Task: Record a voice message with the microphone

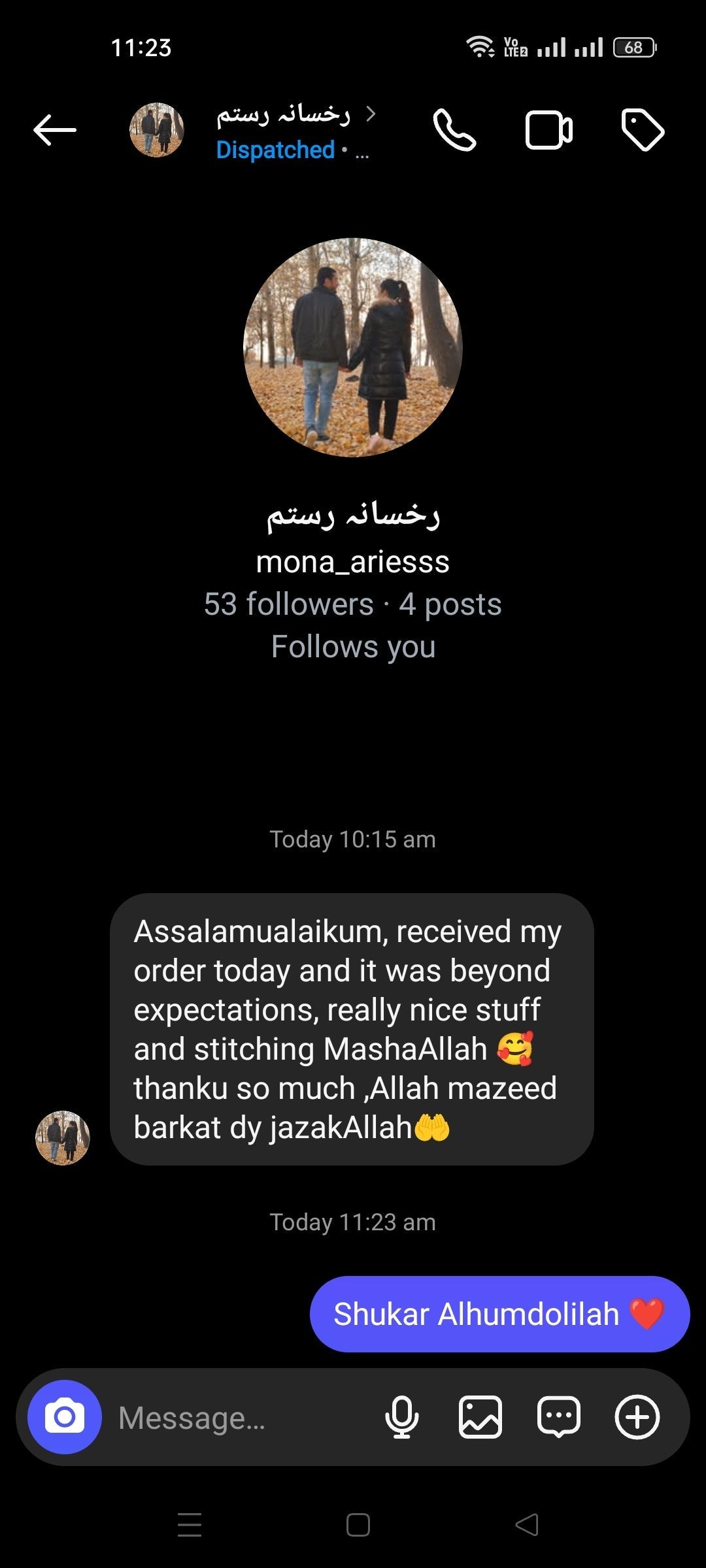Action: tap(401, 1417)
